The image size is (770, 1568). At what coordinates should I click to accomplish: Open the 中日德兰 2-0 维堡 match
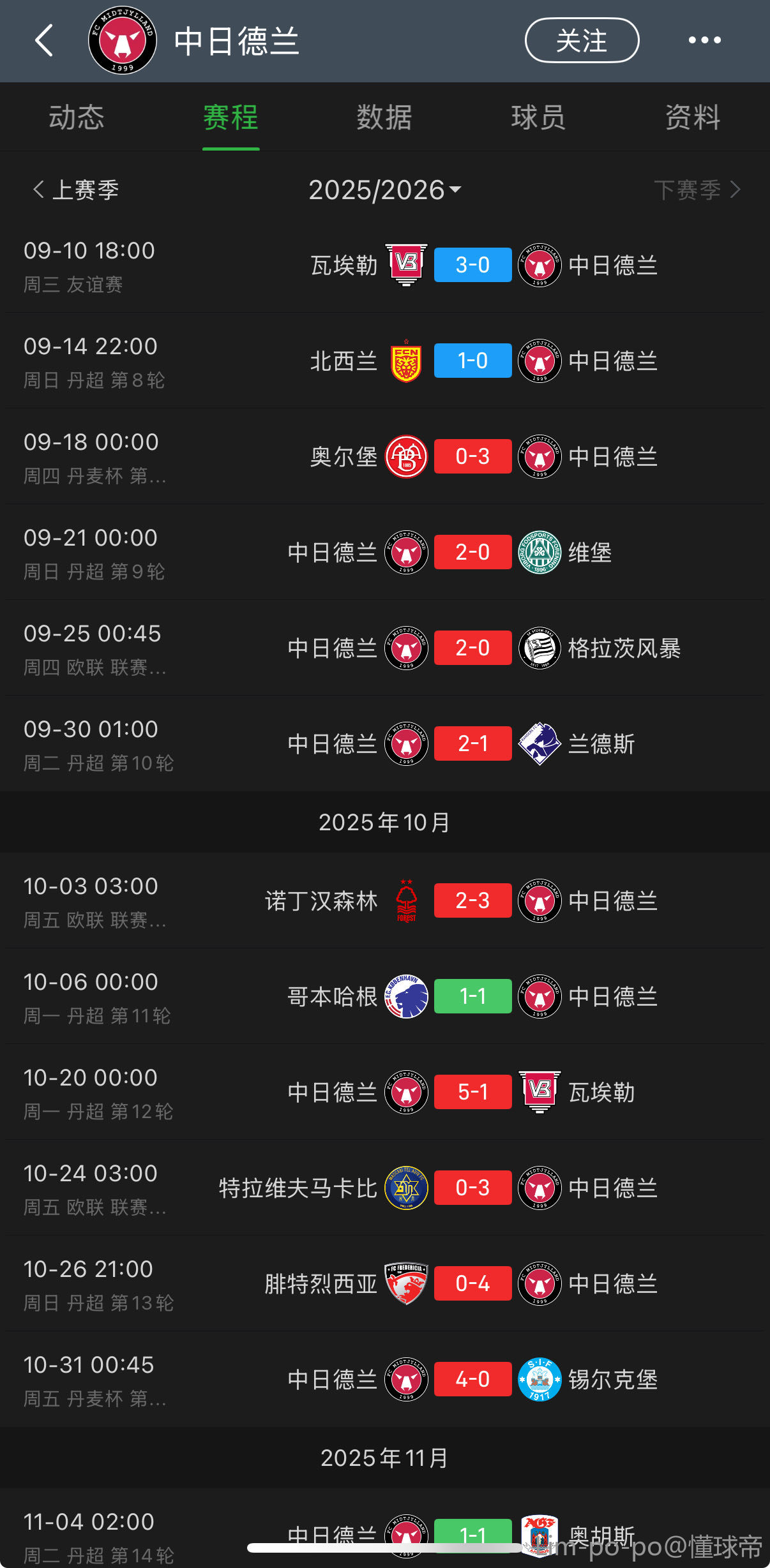(472, 552)
